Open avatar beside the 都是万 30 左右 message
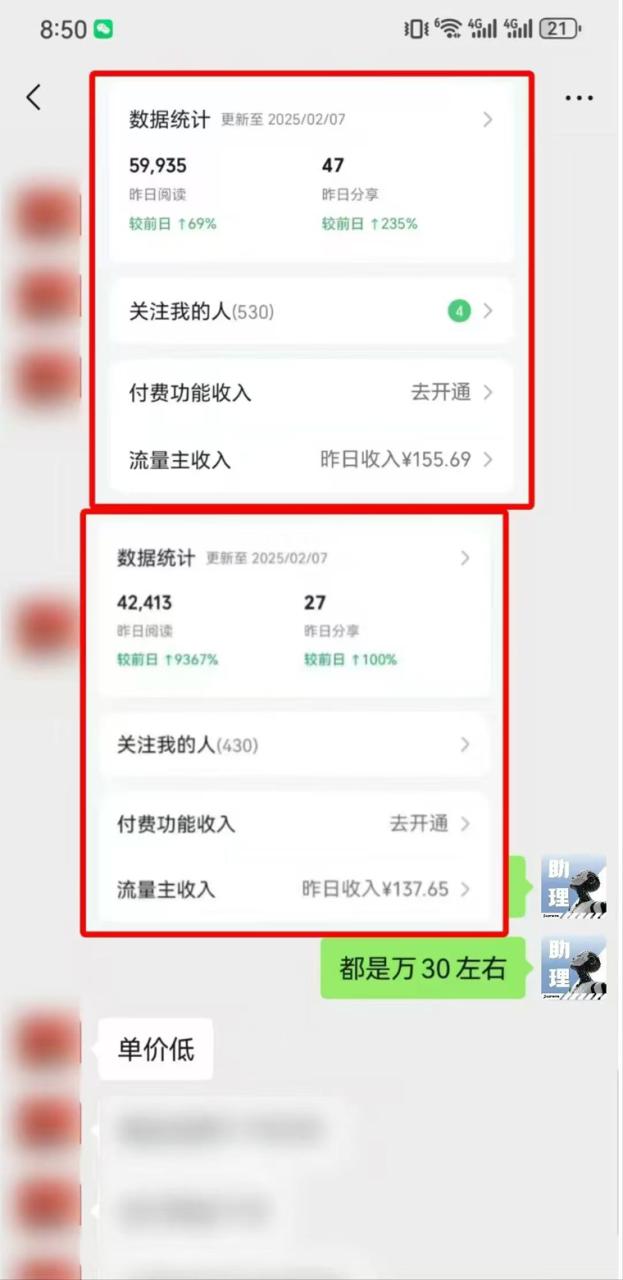The height and width of the screenshot is (1280, 623). (574, 968)
